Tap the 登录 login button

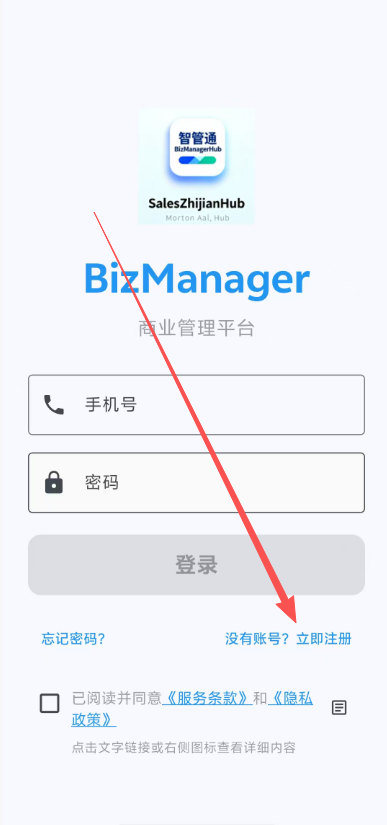[x=196, y=565]
